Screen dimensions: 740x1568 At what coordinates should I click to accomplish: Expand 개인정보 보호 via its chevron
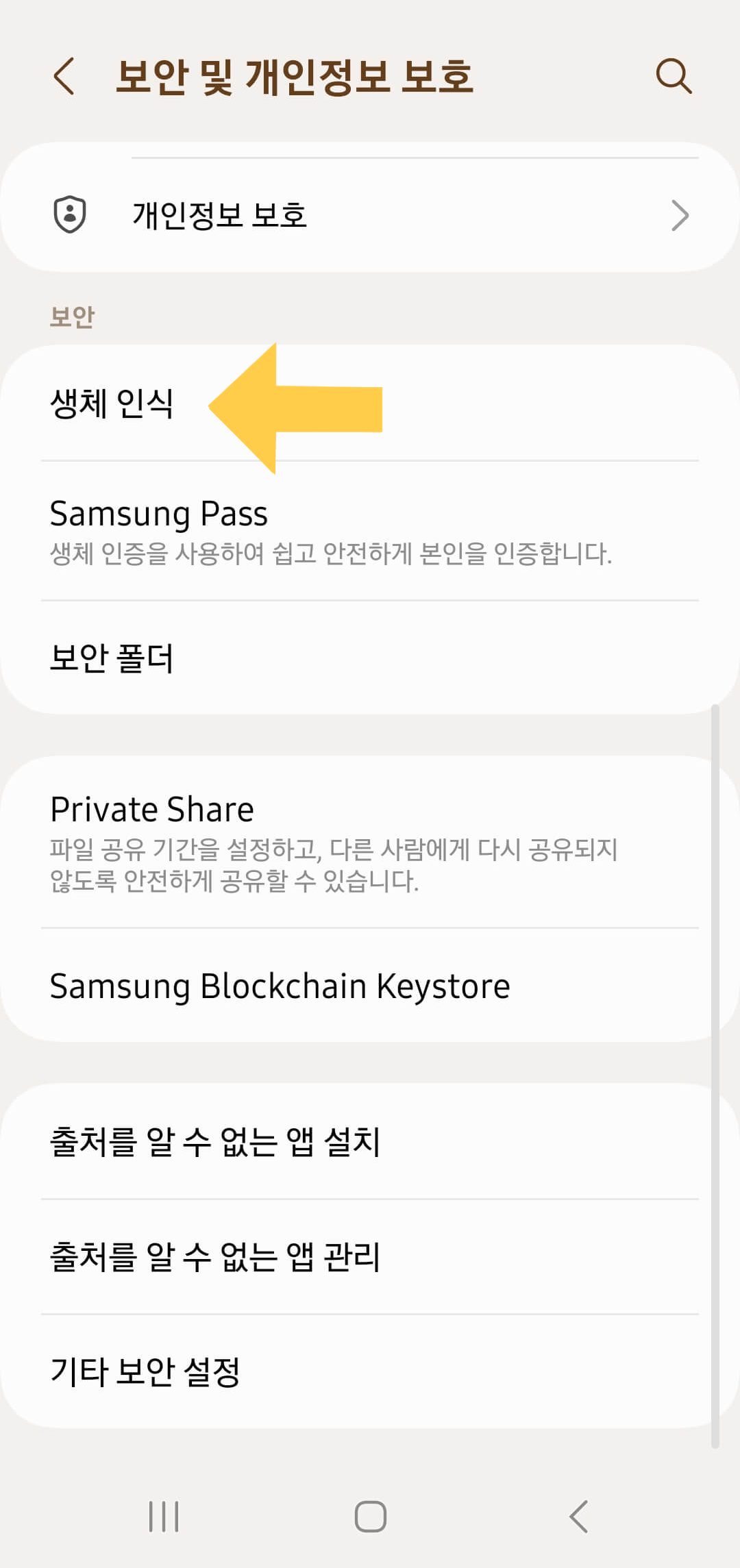tap(680, 216)
